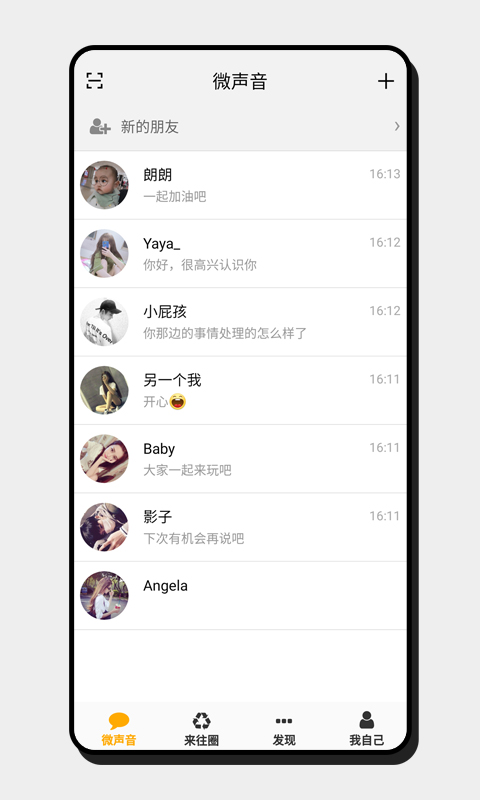Switch to the 来往圈 tab
Image resolution: width=480 pixels, height=800 pixels.
201,729
